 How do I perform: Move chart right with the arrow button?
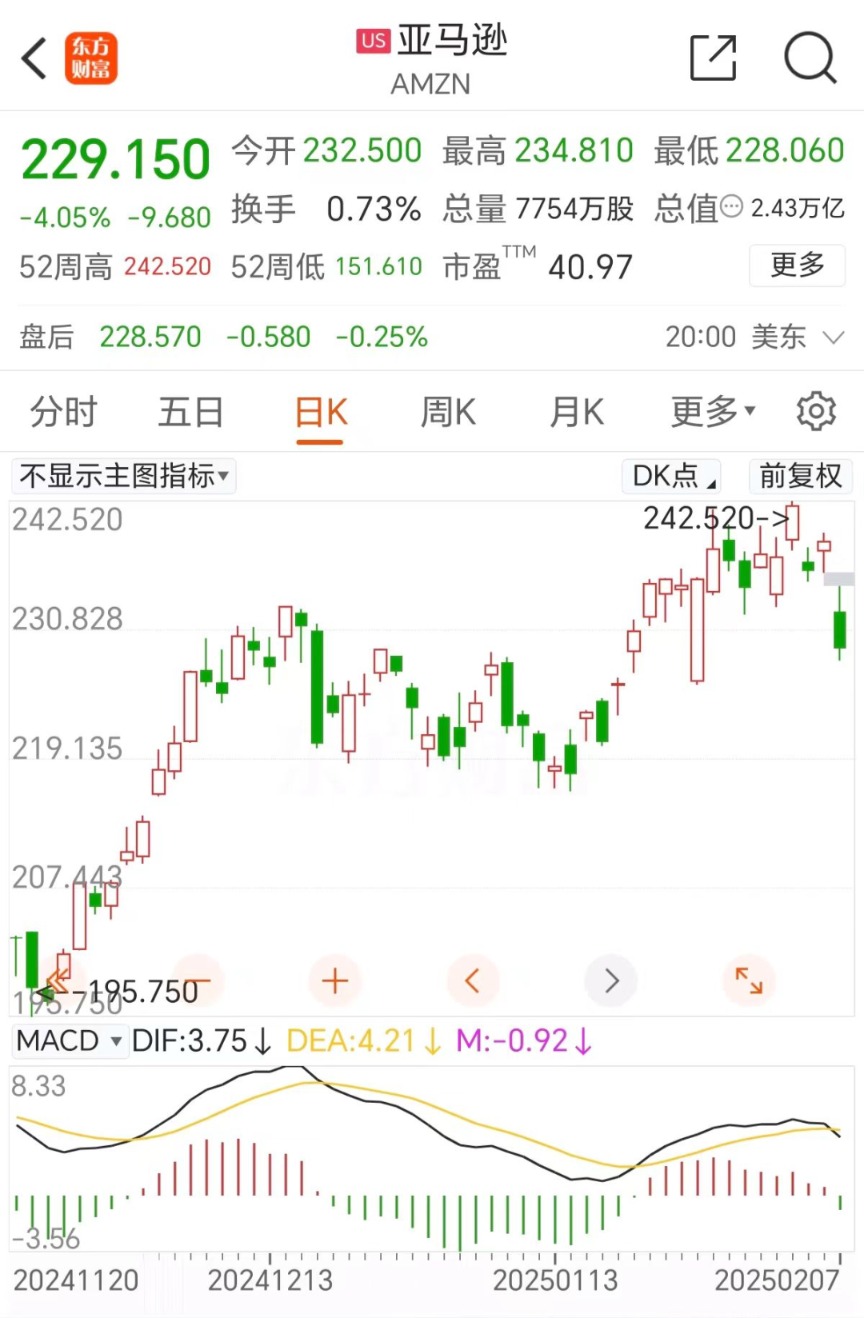click(611, 981)
